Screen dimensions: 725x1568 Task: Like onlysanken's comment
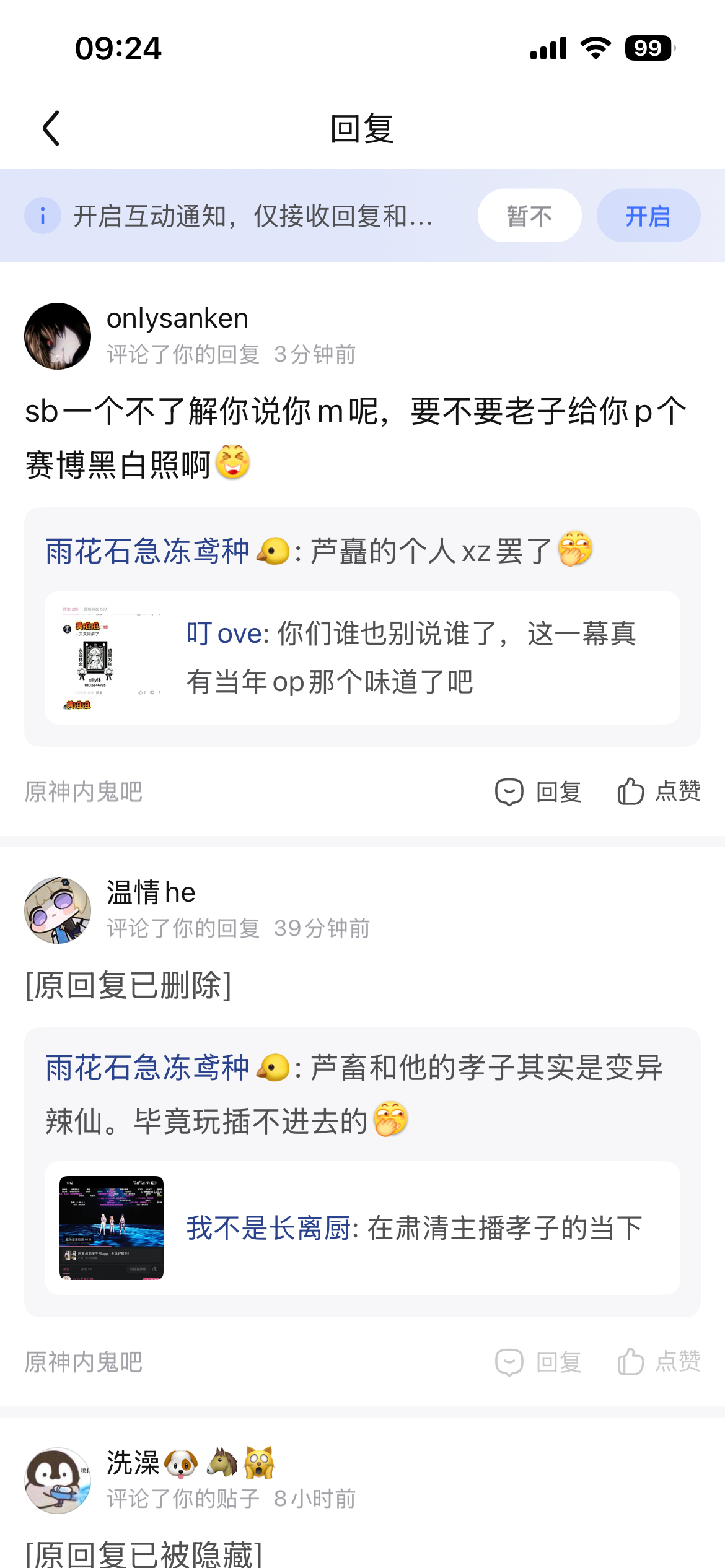[x=659, y=791]
